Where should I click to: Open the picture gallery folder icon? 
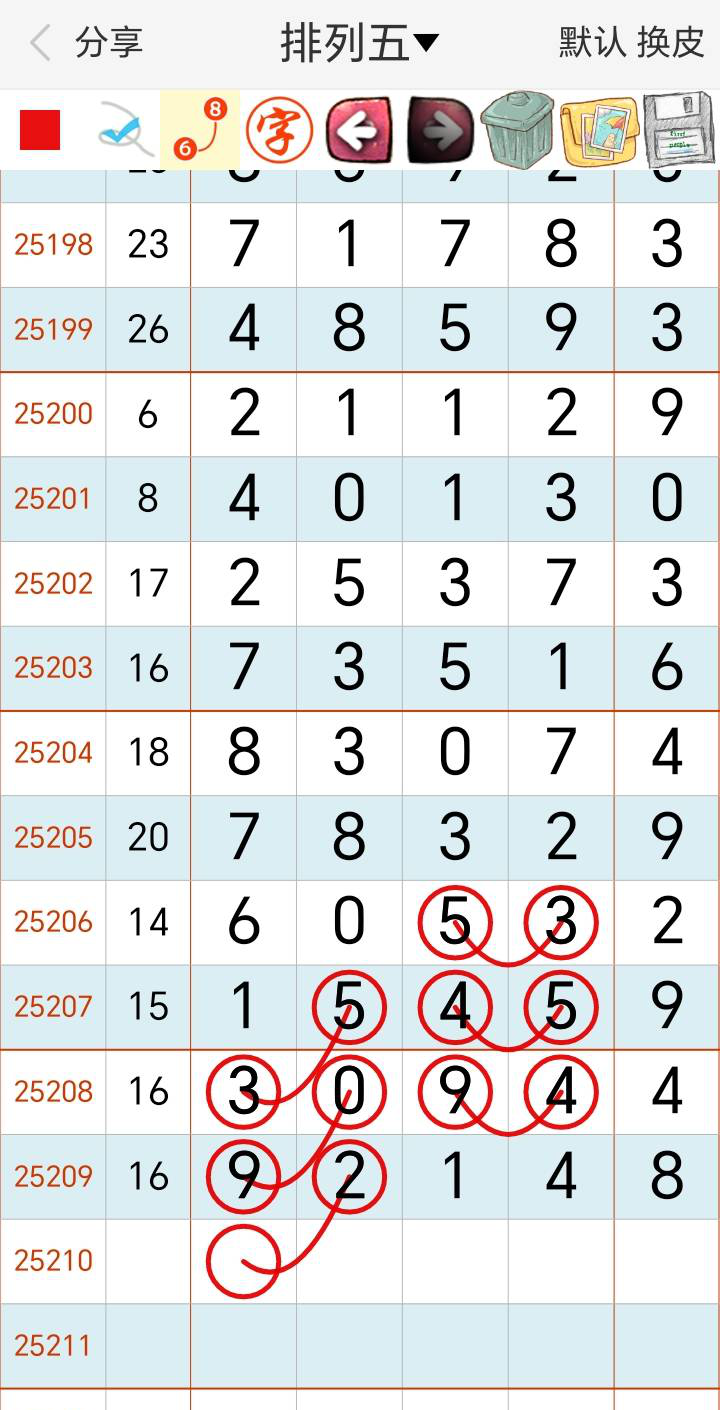tap(598, 130)
